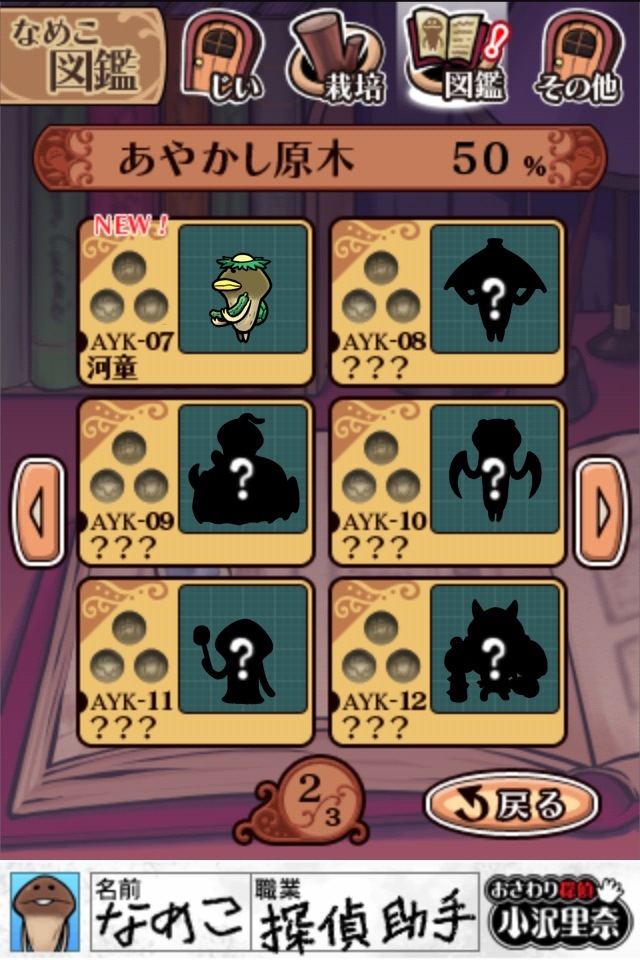Go to the previous encyclopedia page
This screenshot has height=960, width=640.
37,512
